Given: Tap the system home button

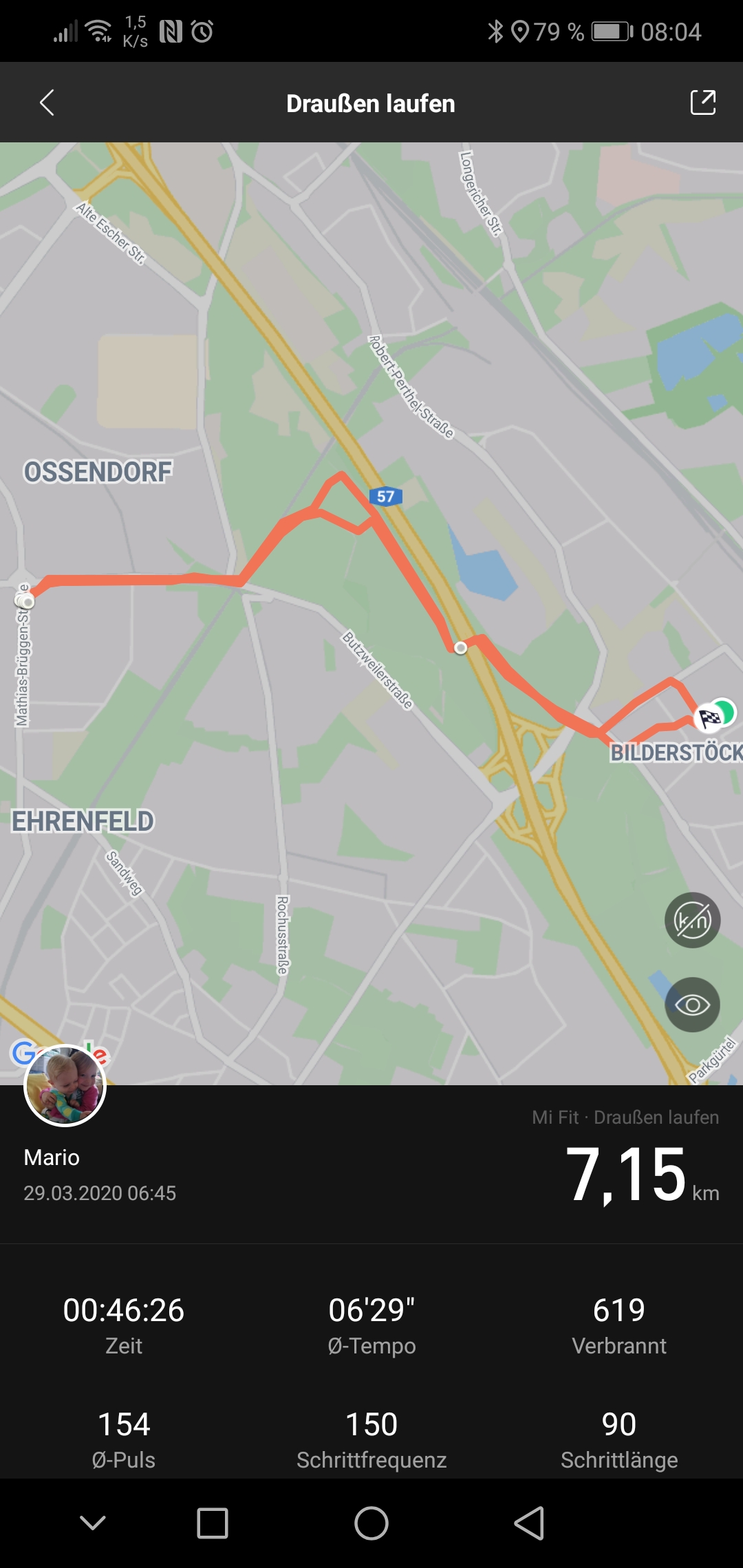Looking at the screenshot, I should pos(371,1523).
